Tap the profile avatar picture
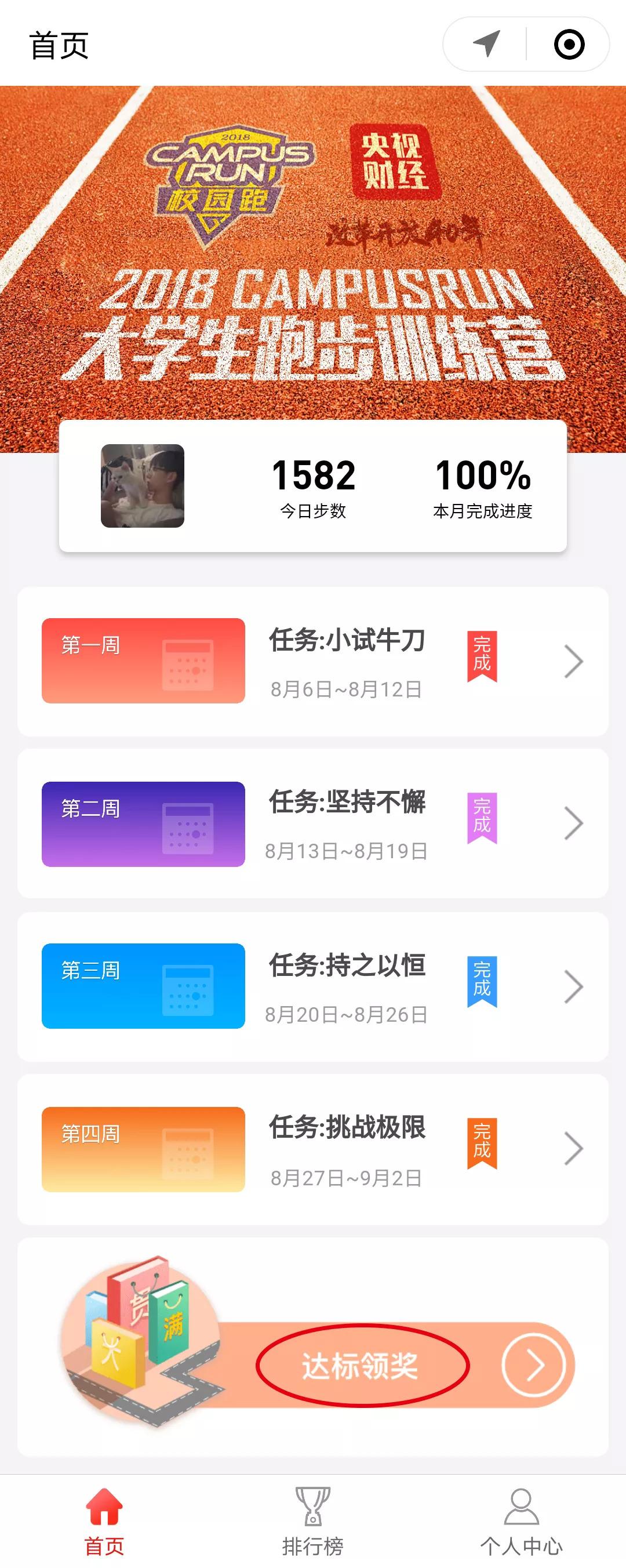 (x=143, y=486)
